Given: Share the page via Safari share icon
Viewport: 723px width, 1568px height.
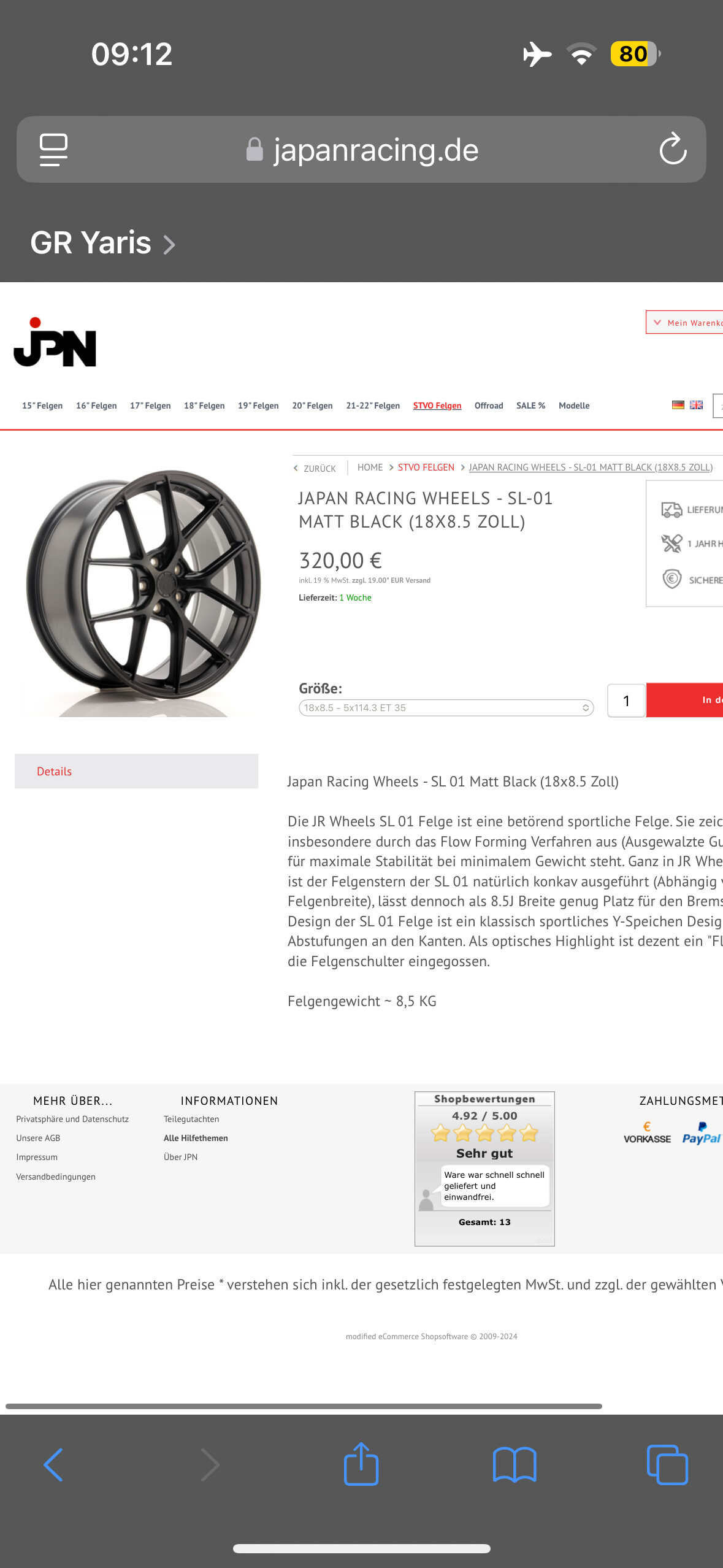Looking at the screenshot, I should 361,1464.
